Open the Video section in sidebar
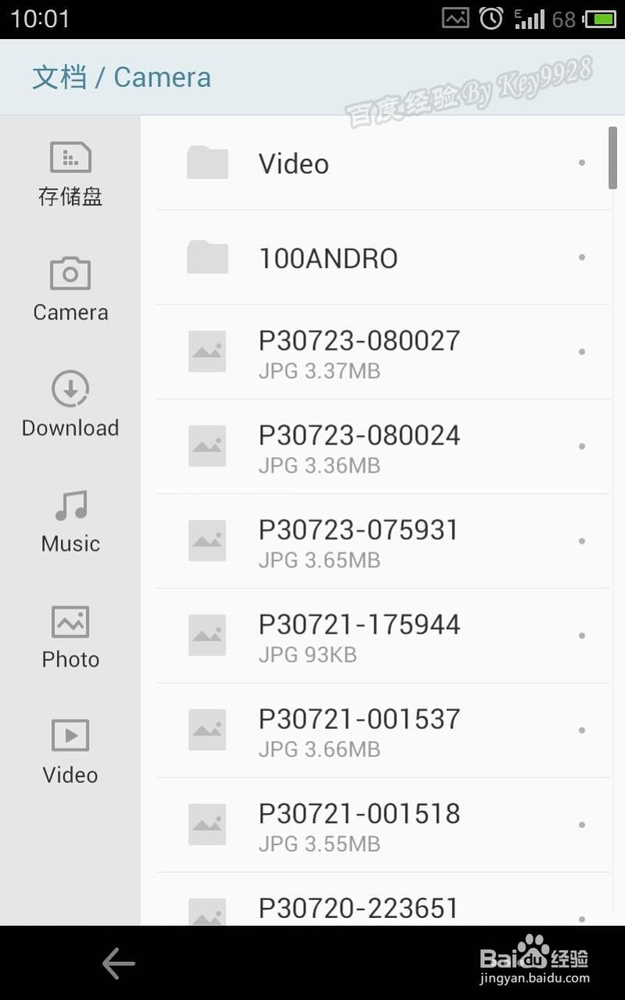This screenshot has height=1000, width=625. [70, 752]
